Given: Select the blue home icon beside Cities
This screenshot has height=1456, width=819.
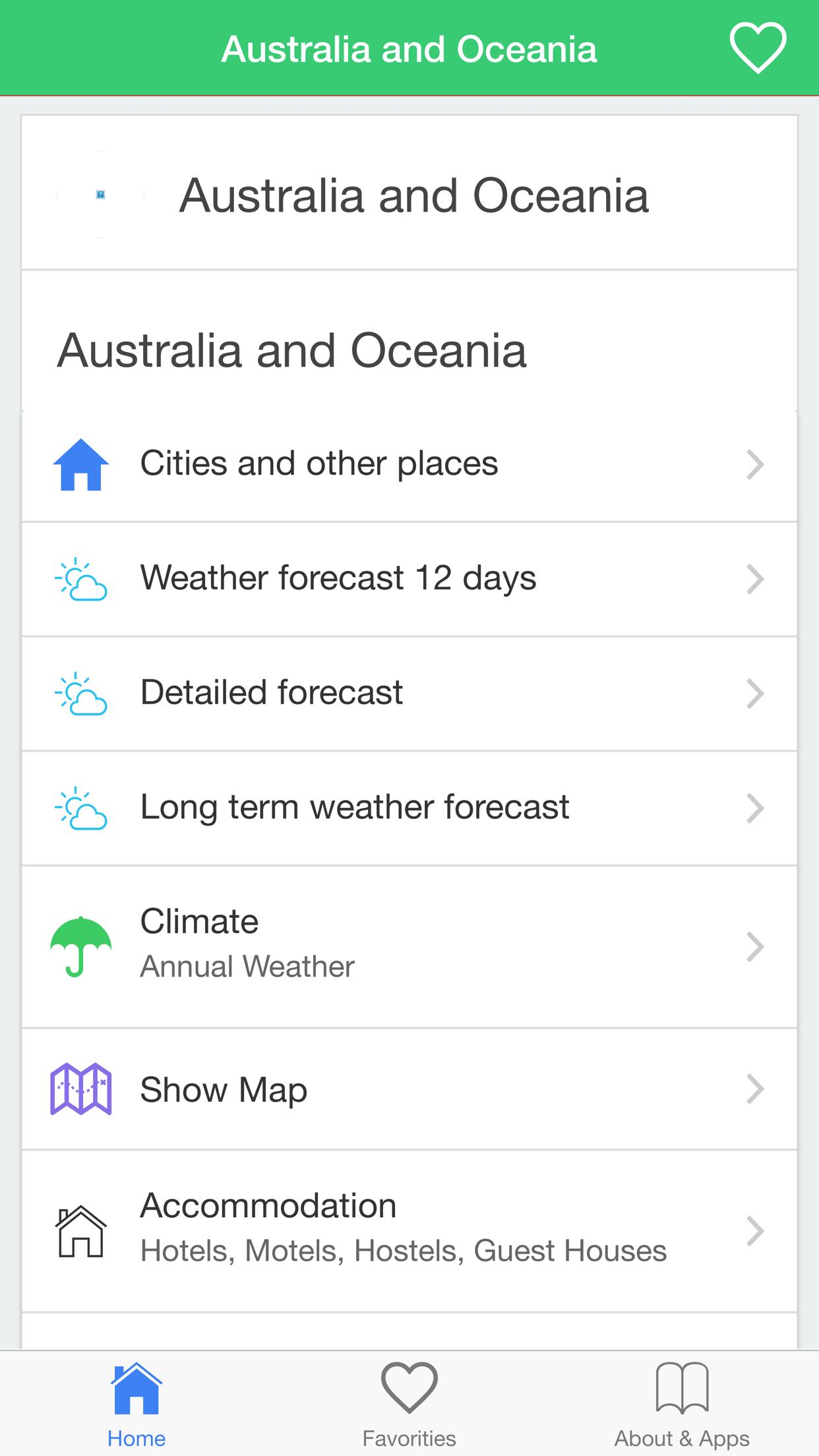Looking at the screenshot, I should tap(80, 464).
